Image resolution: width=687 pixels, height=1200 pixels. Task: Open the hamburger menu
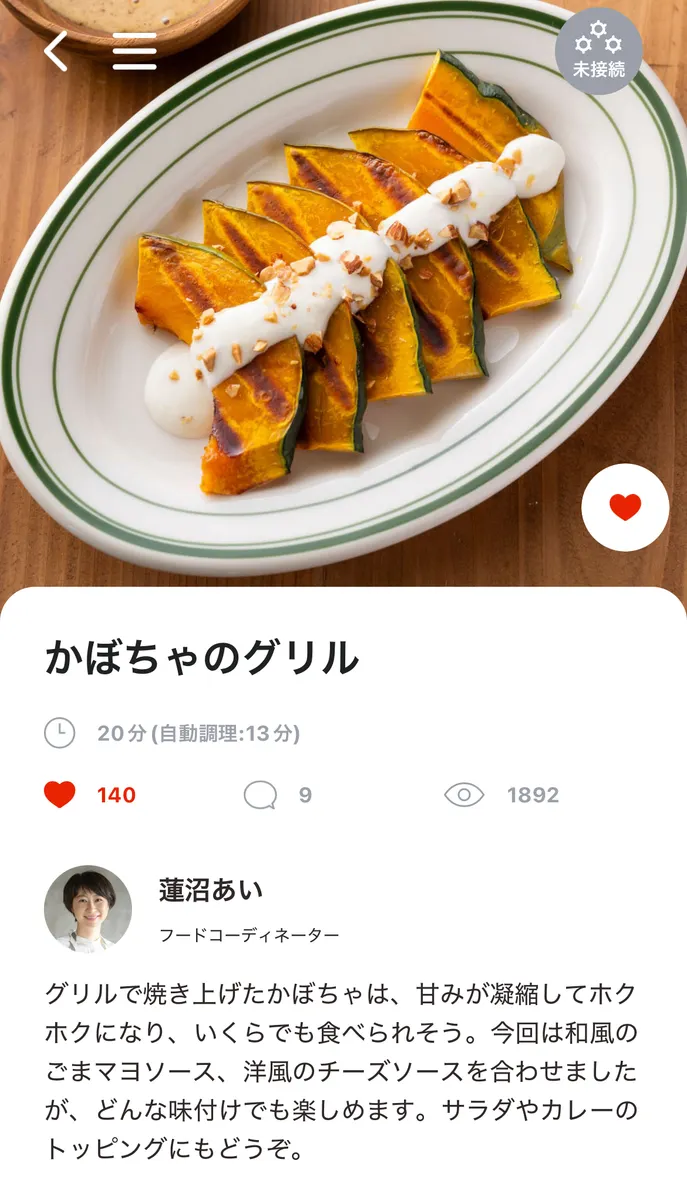tap(135, 51)
